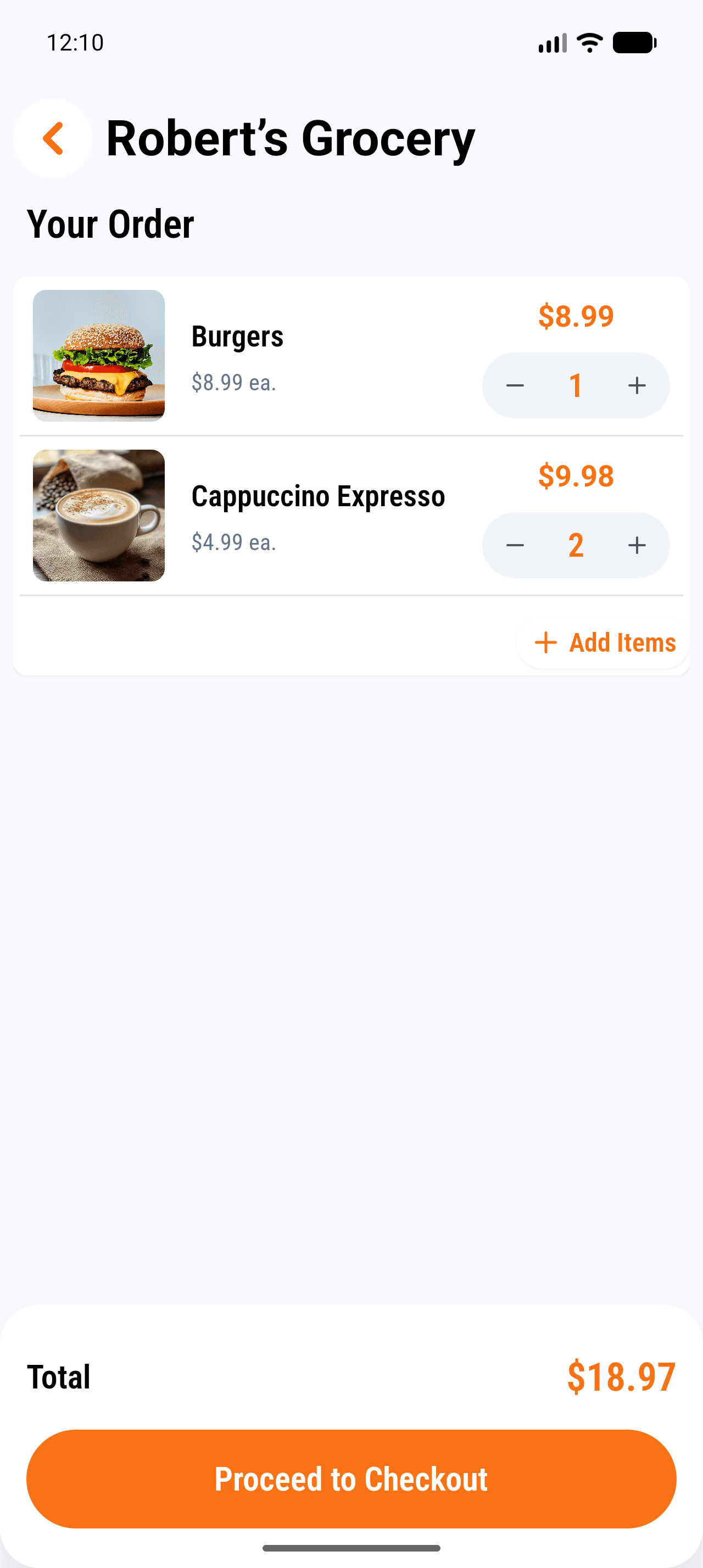Go back using the orange arrow
Image resolution: width=703 pixels, height=1568 pixels.
pos(53,138)
